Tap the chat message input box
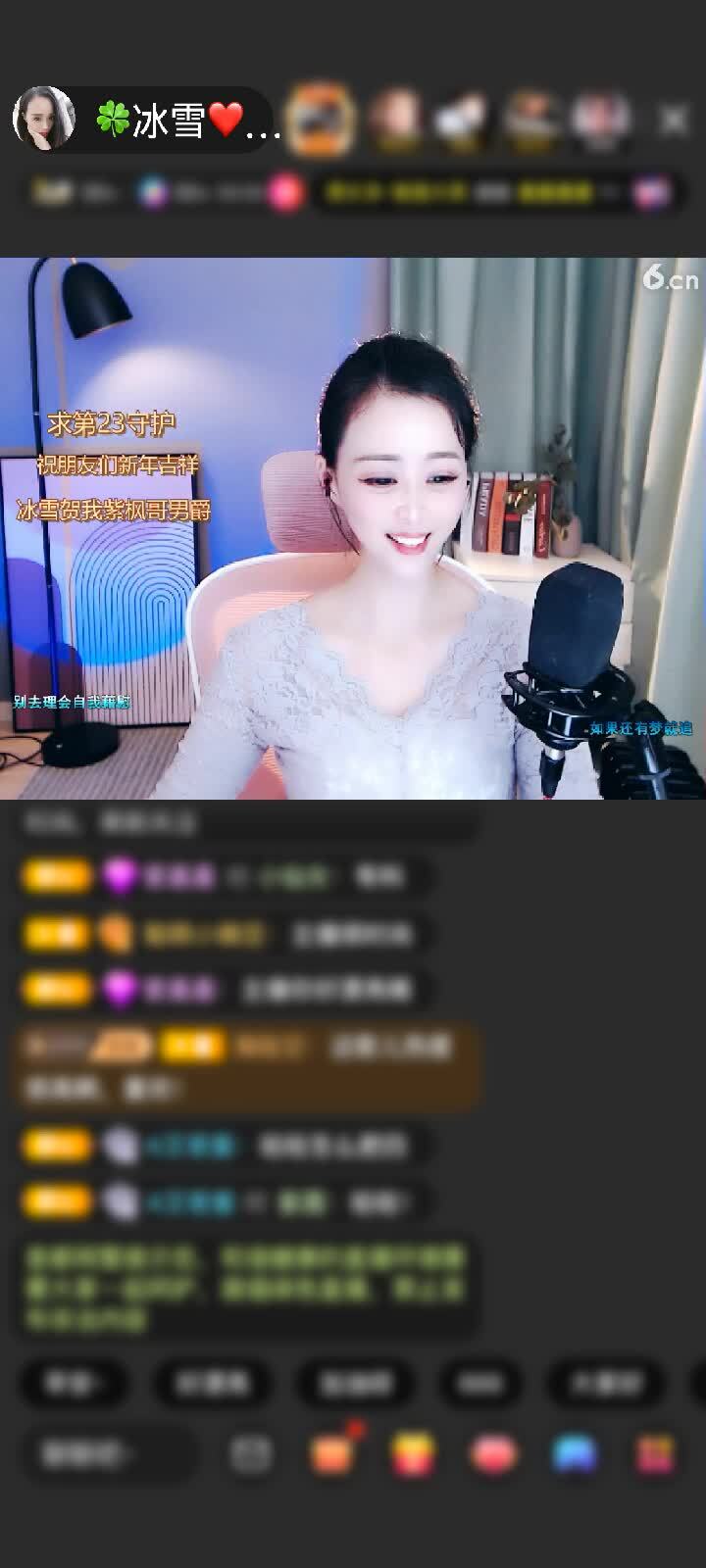Screen dimensions: 706x1568 [x=108, y=1454]
